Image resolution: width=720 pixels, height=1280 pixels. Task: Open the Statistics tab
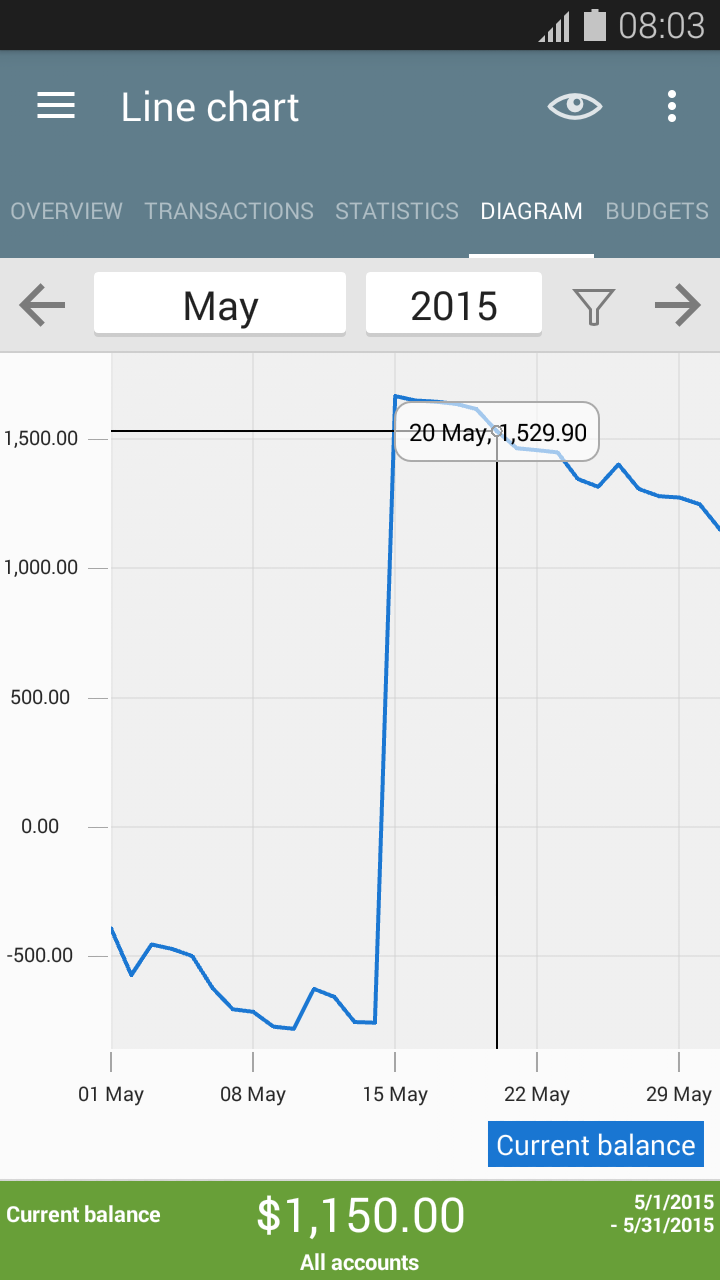[x=397, y=211]
